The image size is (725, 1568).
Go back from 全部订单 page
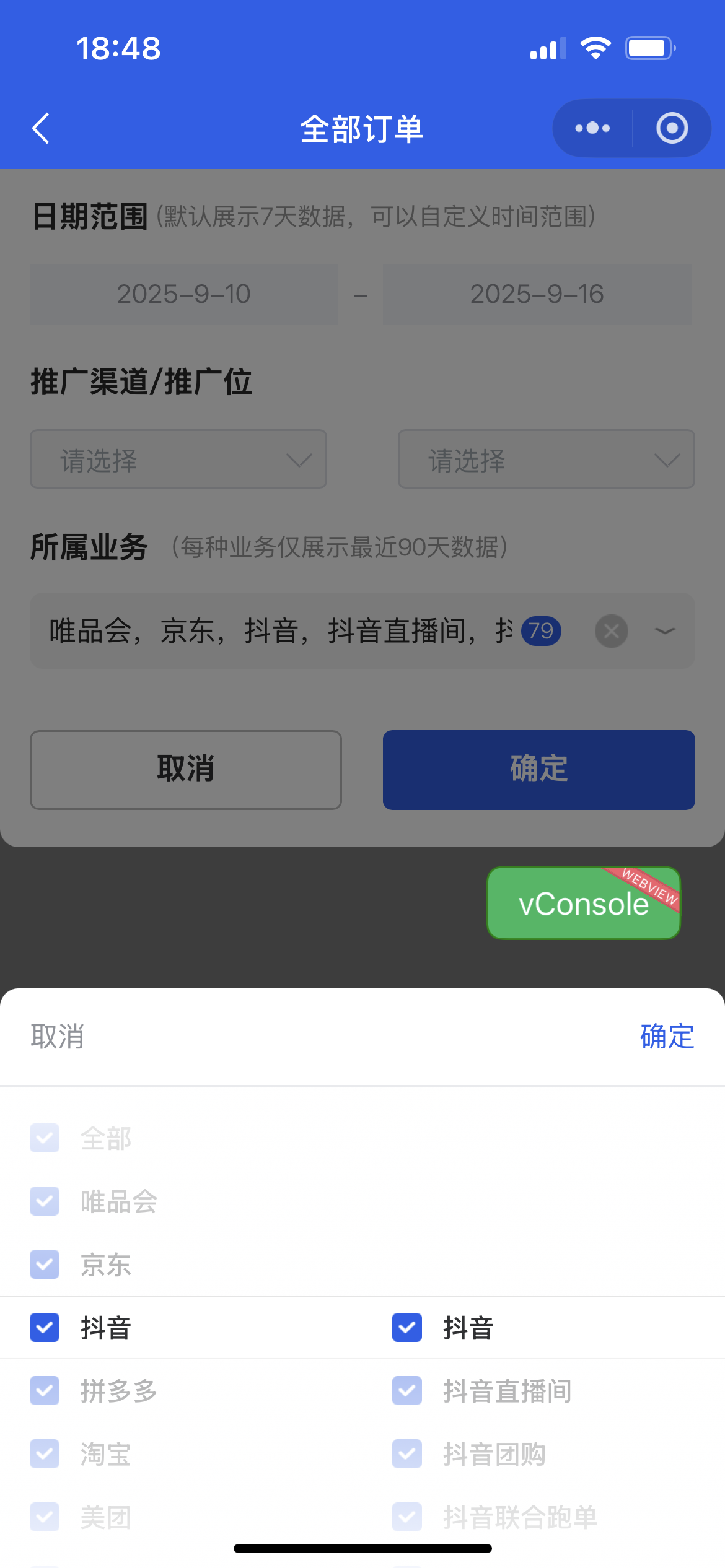coord(41,128)
